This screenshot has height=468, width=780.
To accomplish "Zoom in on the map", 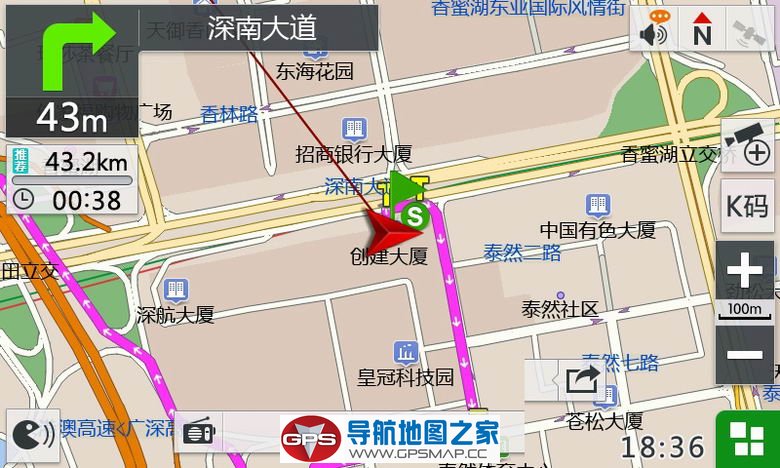I will click(x=745, y=270).
